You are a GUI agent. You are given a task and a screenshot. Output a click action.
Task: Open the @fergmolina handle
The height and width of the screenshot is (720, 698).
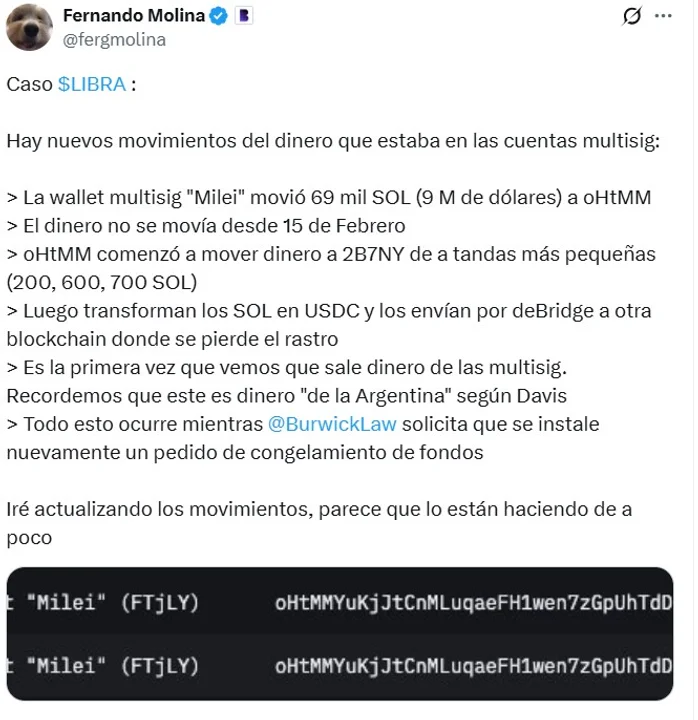tap(114, 40)
